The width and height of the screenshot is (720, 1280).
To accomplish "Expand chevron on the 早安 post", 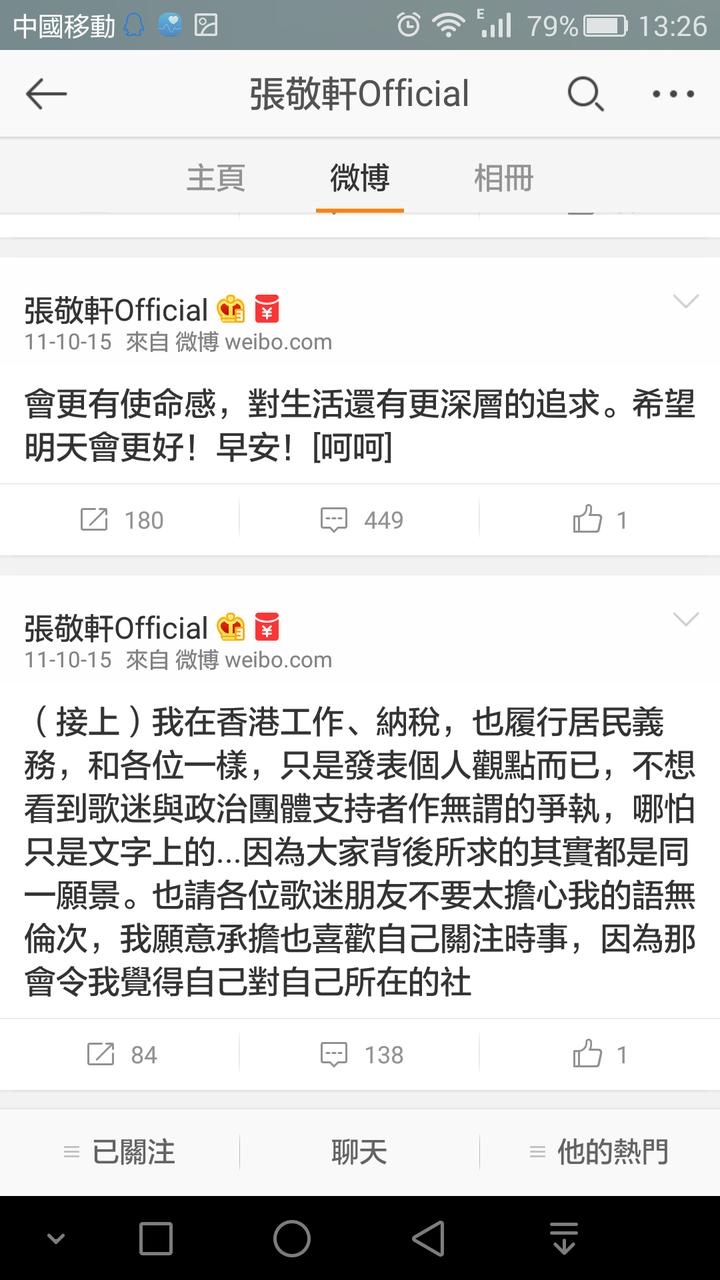I will click(x=686, y=302).
